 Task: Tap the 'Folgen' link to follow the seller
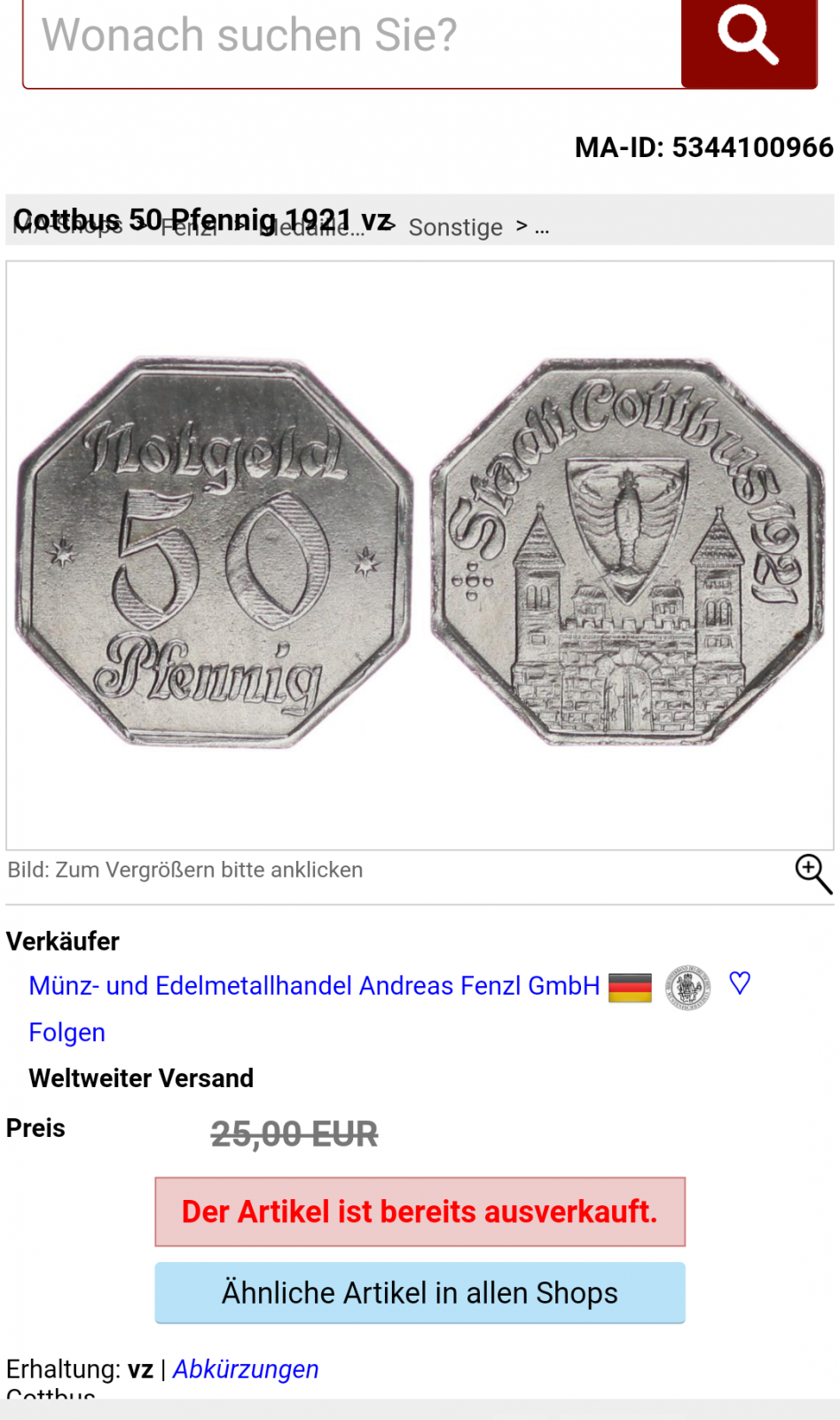(x=67, y=1032)
